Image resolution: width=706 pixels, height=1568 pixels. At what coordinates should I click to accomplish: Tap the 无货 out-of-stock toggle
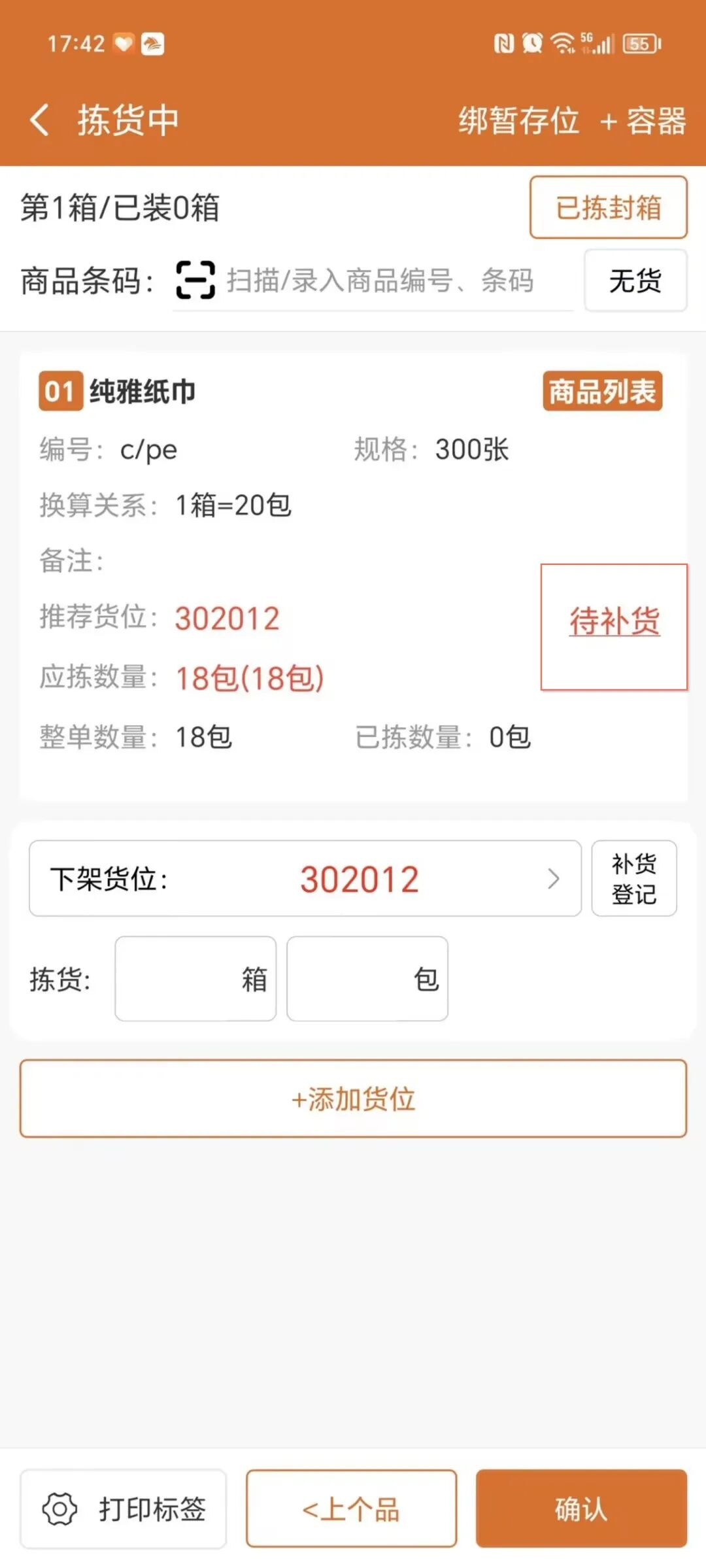(x=634, y=281)
